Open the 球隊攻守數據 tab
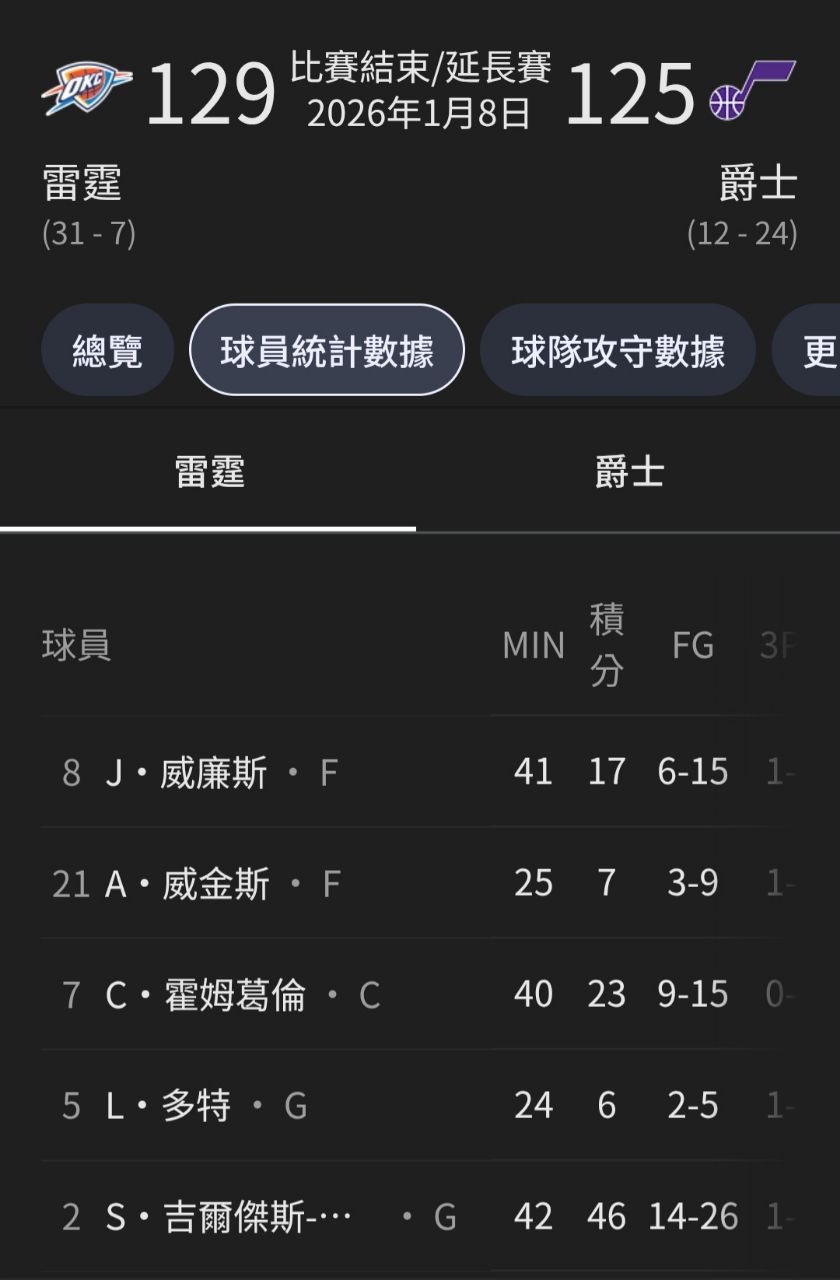This screenshot has height=1280, width=840. [617, 351]
